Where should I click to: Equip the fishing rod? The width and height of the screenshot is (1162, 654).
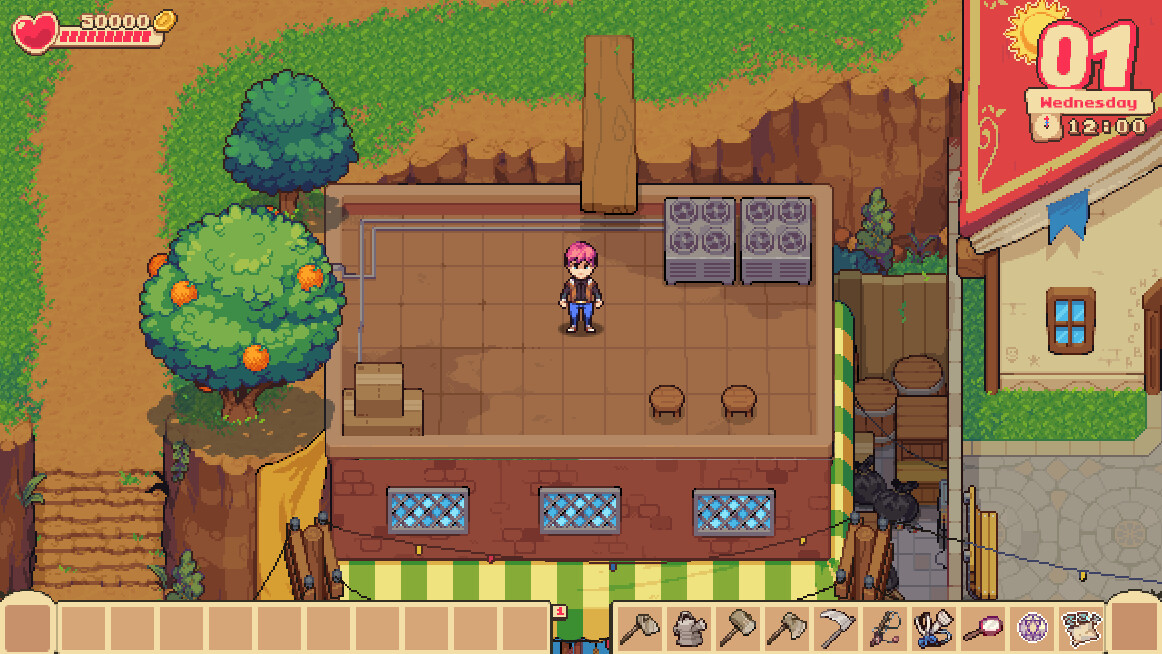pos(884,628)
